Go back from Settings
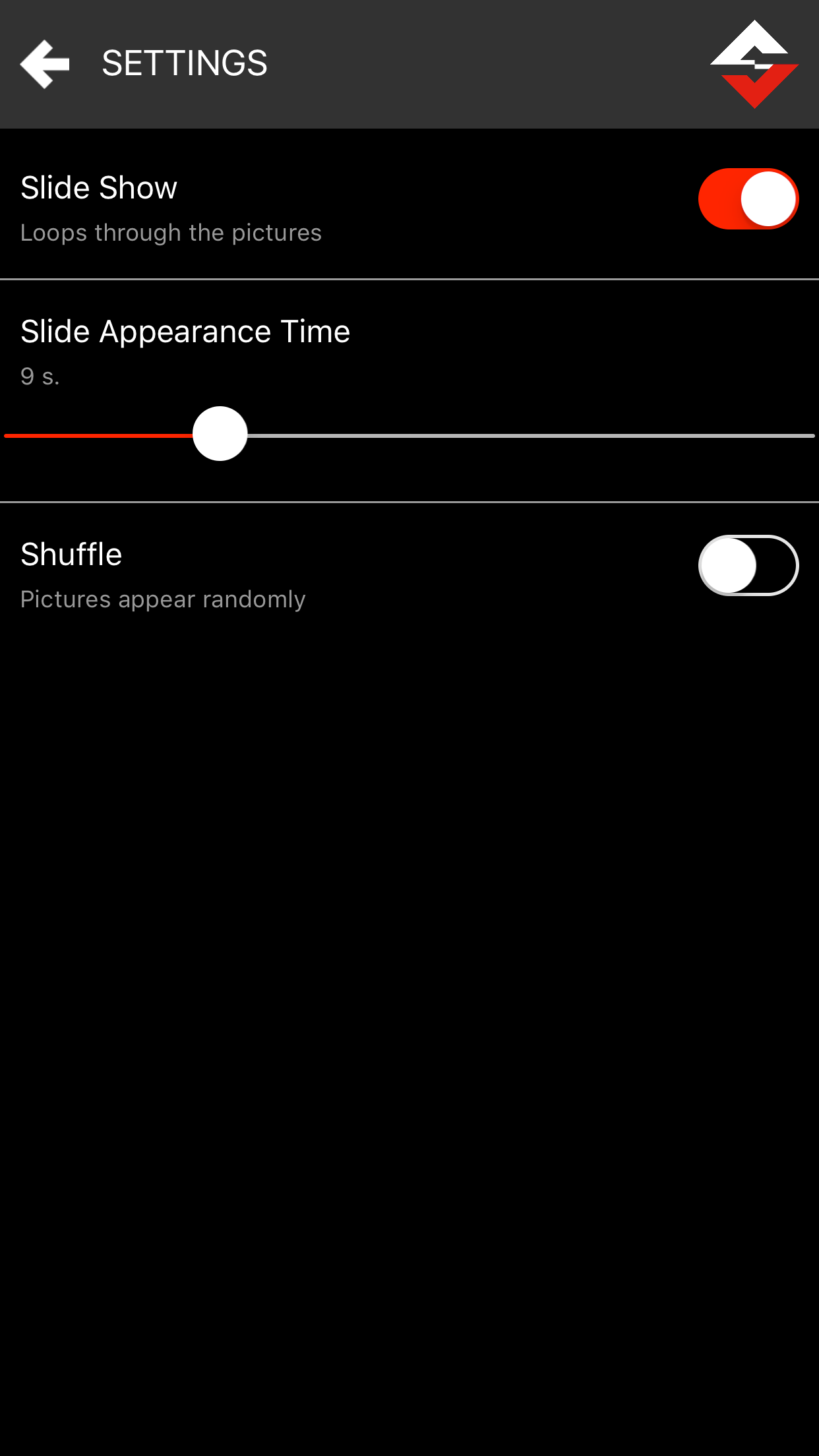 (x=45, y=64)
